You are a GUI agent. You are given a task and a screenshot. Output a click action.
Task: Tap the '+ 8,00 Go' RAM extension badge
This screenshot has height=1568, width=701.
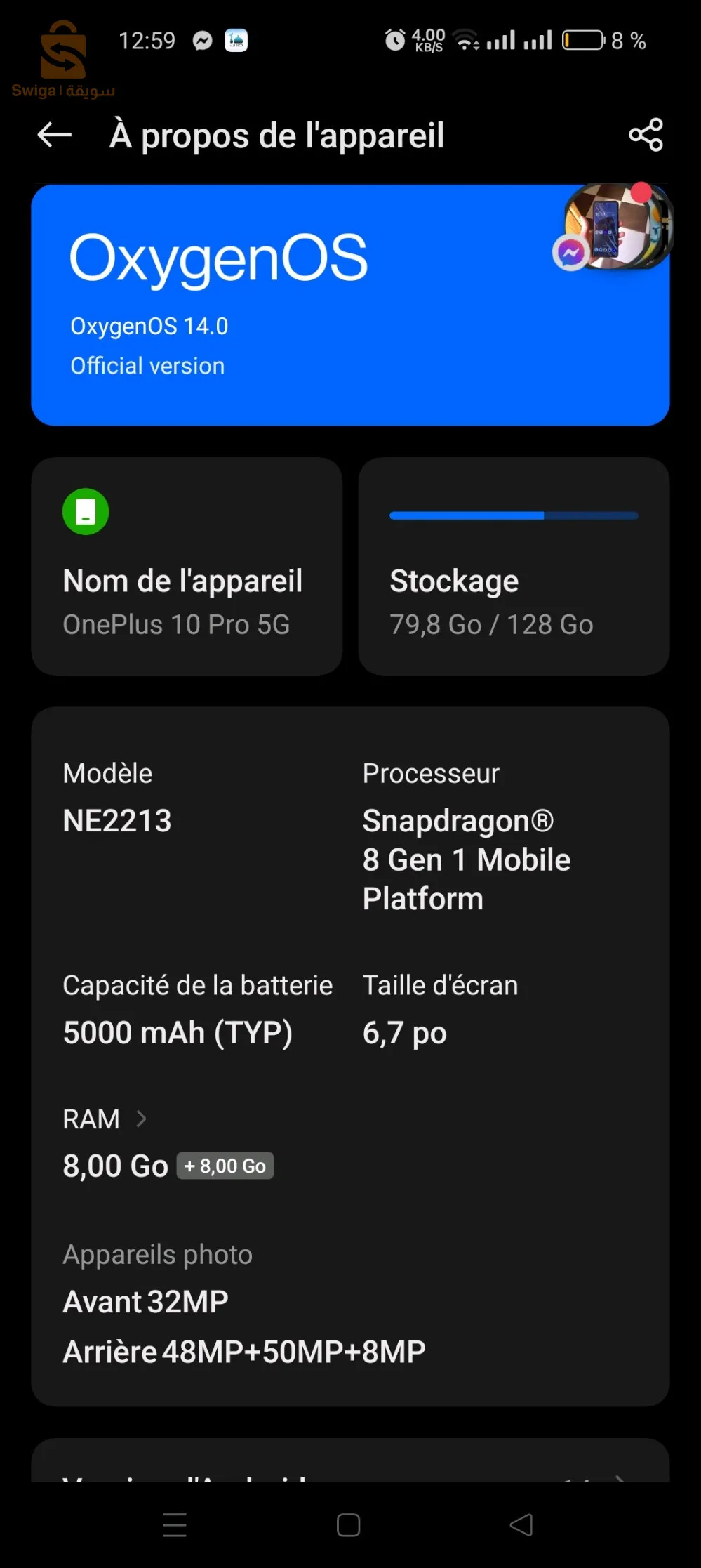tap(225, 1166)
